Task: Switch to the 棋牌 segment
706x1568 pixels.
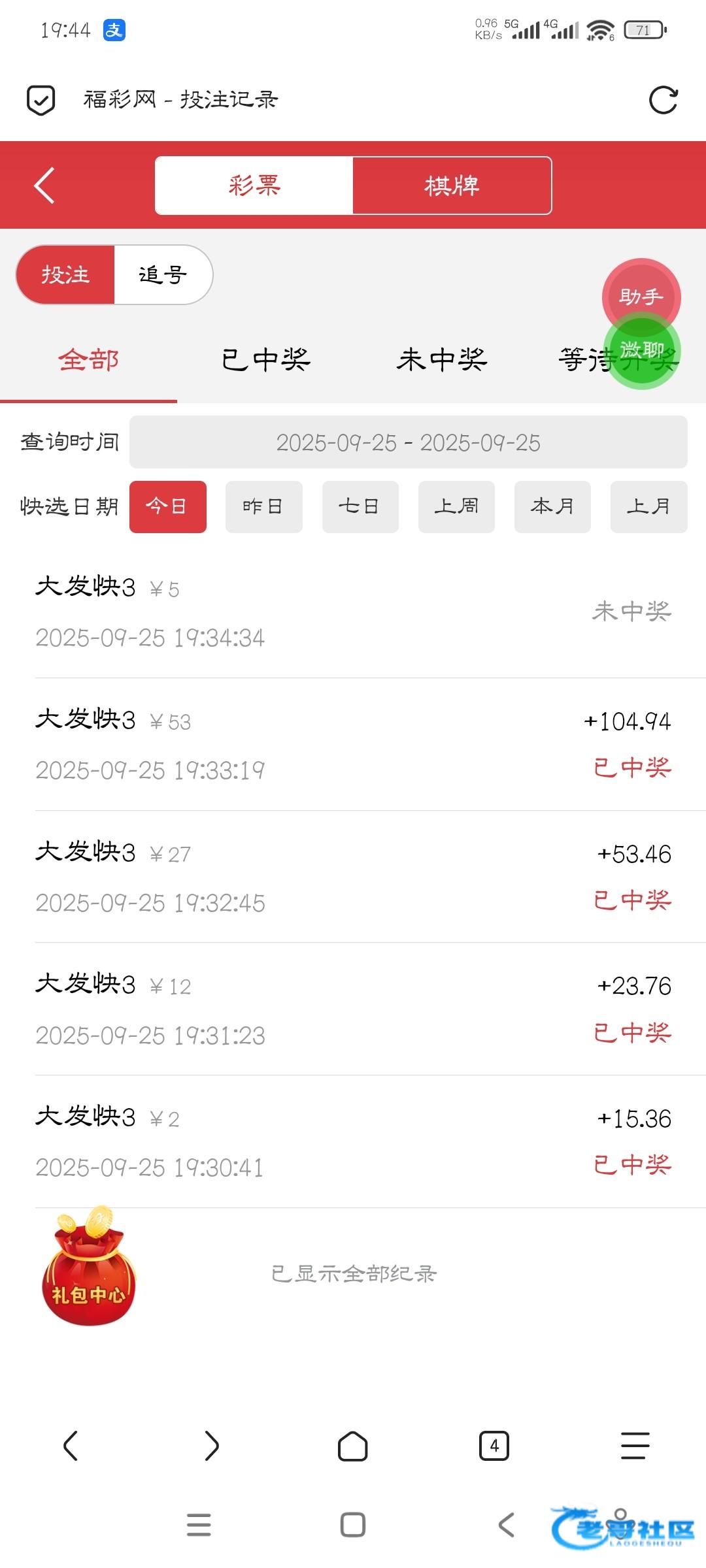Action: [x=452, y=186]
